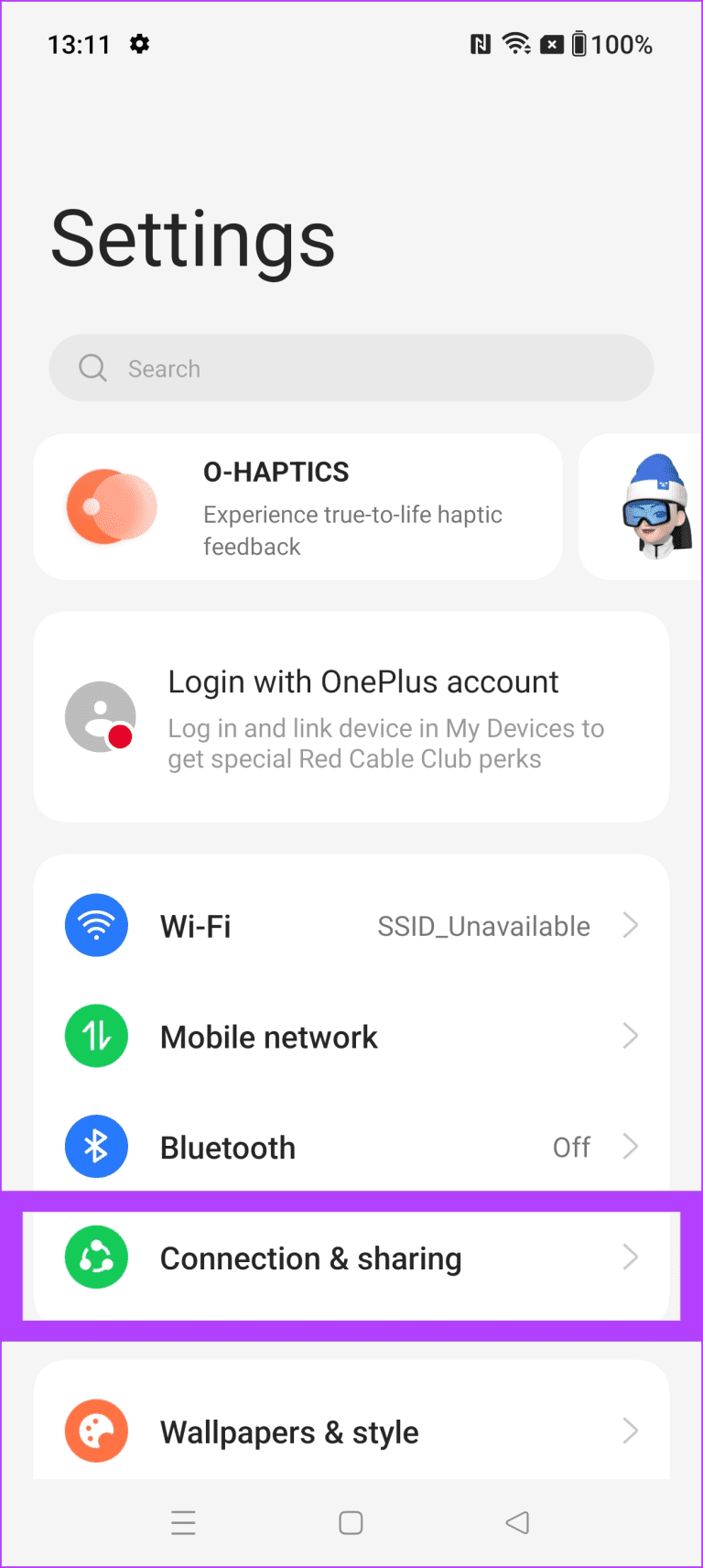Tap the Search input field
The width and height of the screenshot is (703, 1568).
pyautogui.click(x=351, y=367)
